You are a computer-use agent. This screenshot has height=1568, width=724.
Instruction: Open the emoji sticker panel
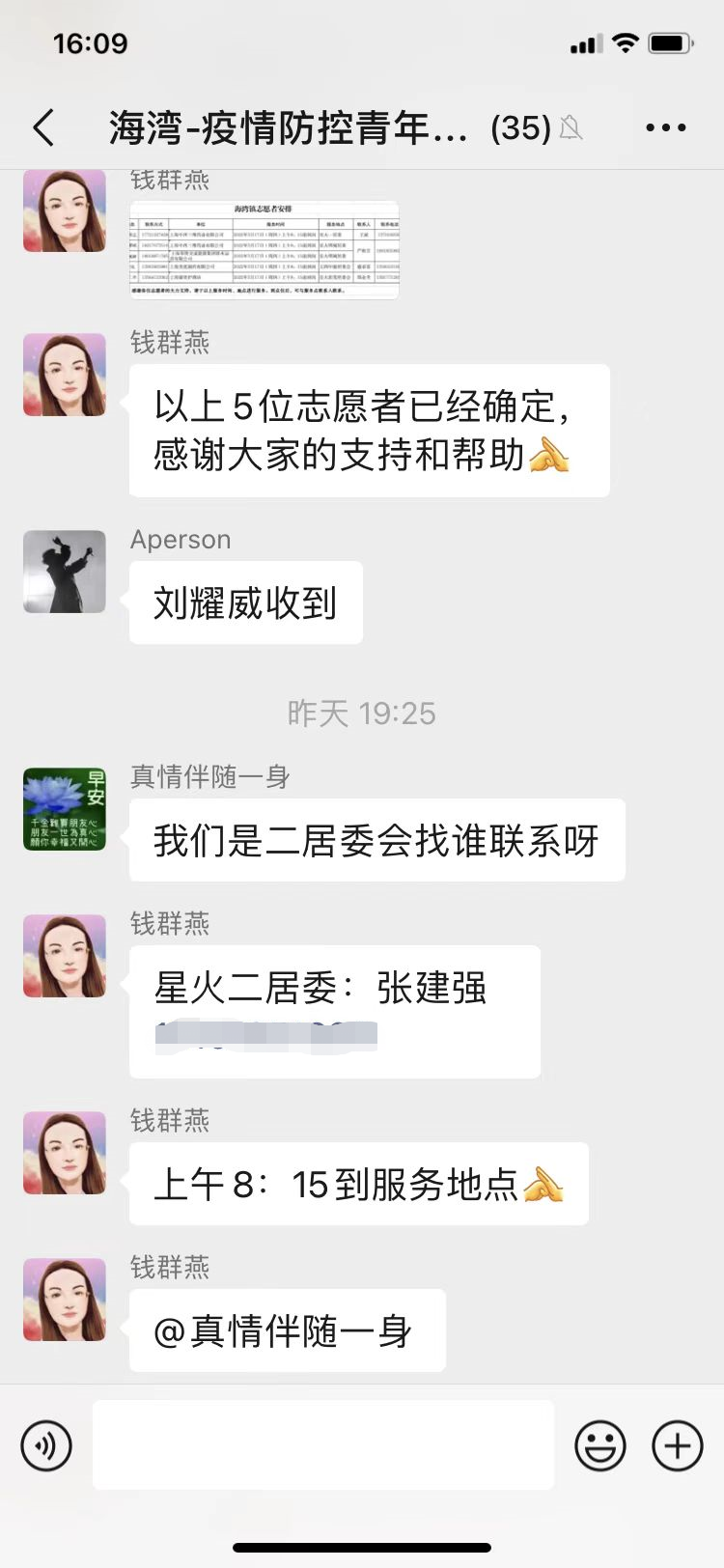pyautogui.click(x=600, y=1445)
